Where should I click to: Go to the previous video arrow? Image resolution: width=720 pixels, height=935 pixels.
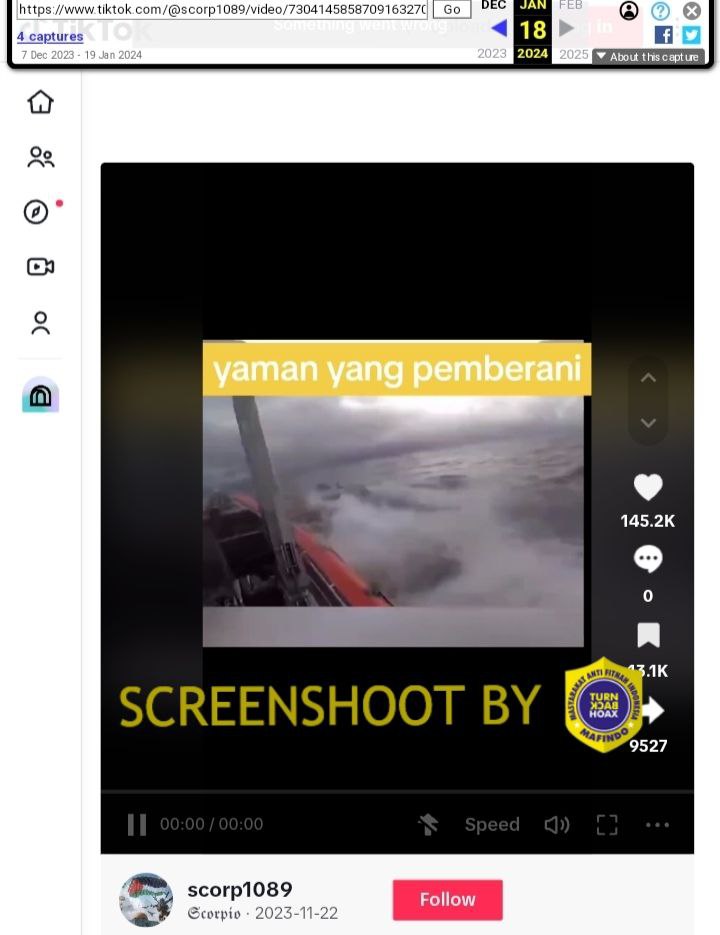tap(648, 378)
